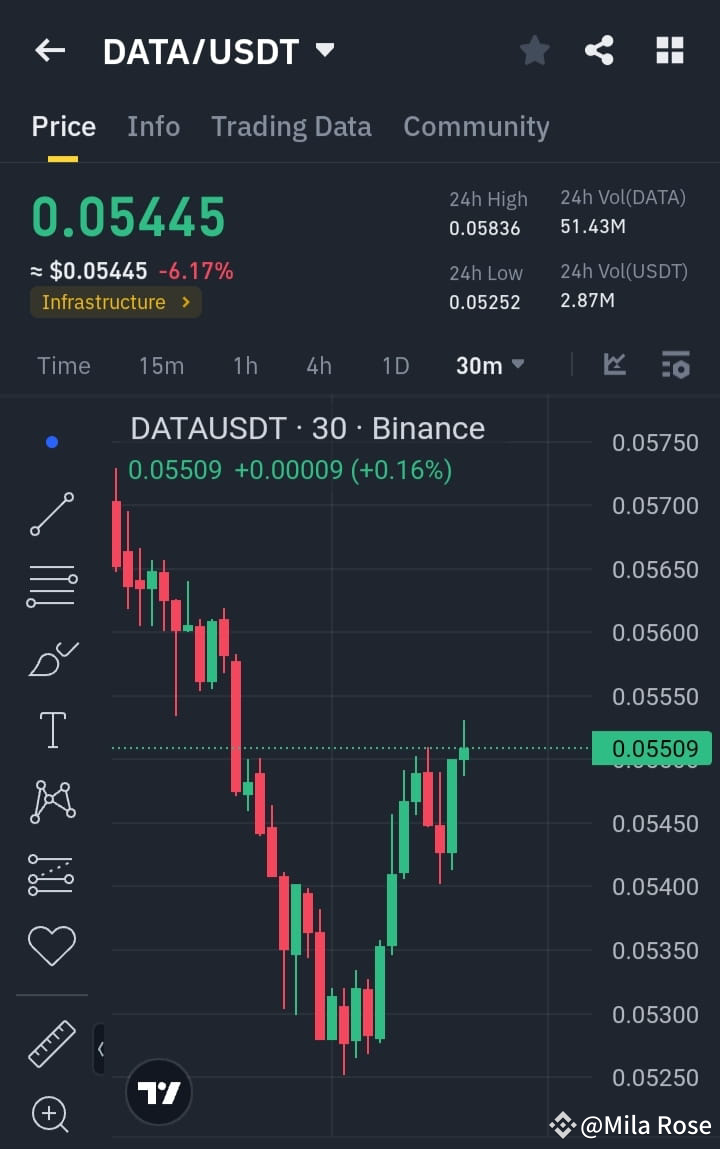Select the 1D timeframe
Screen dimensions: 720x1149
point(395,366)
